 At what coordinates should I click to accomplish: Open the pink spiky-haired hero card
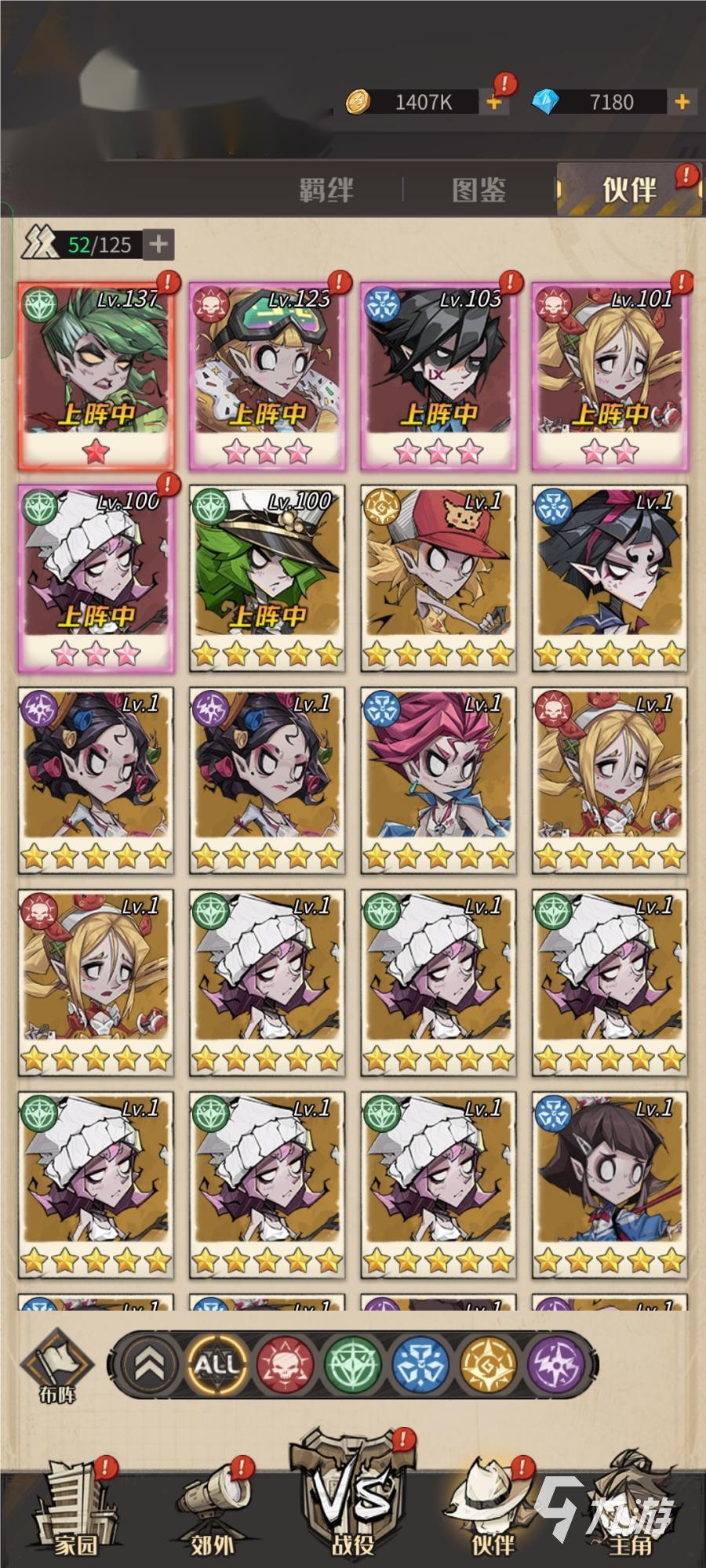click(438, 779)
